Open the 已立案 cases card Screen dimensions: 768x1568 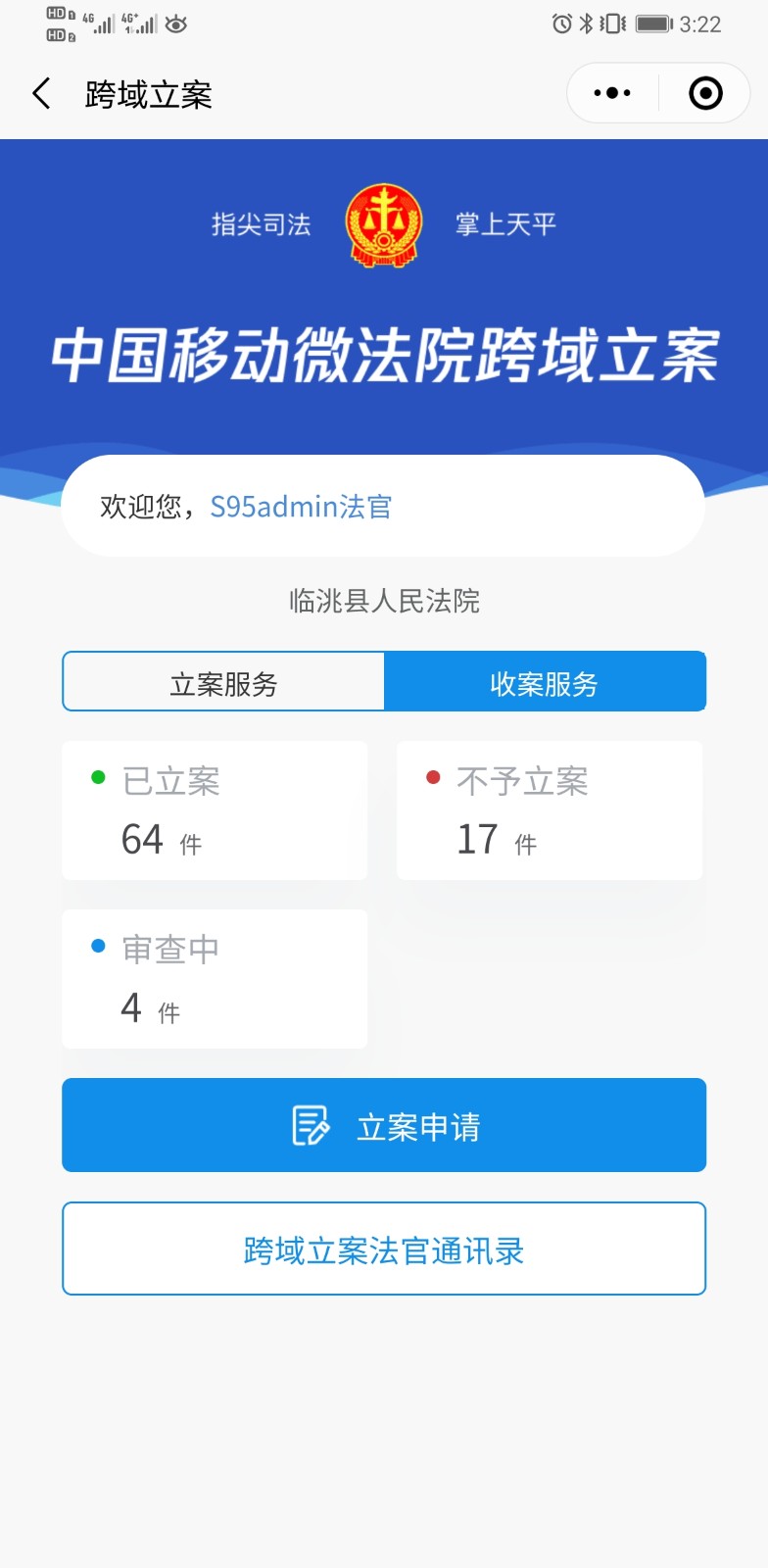(x=215, y=810)
